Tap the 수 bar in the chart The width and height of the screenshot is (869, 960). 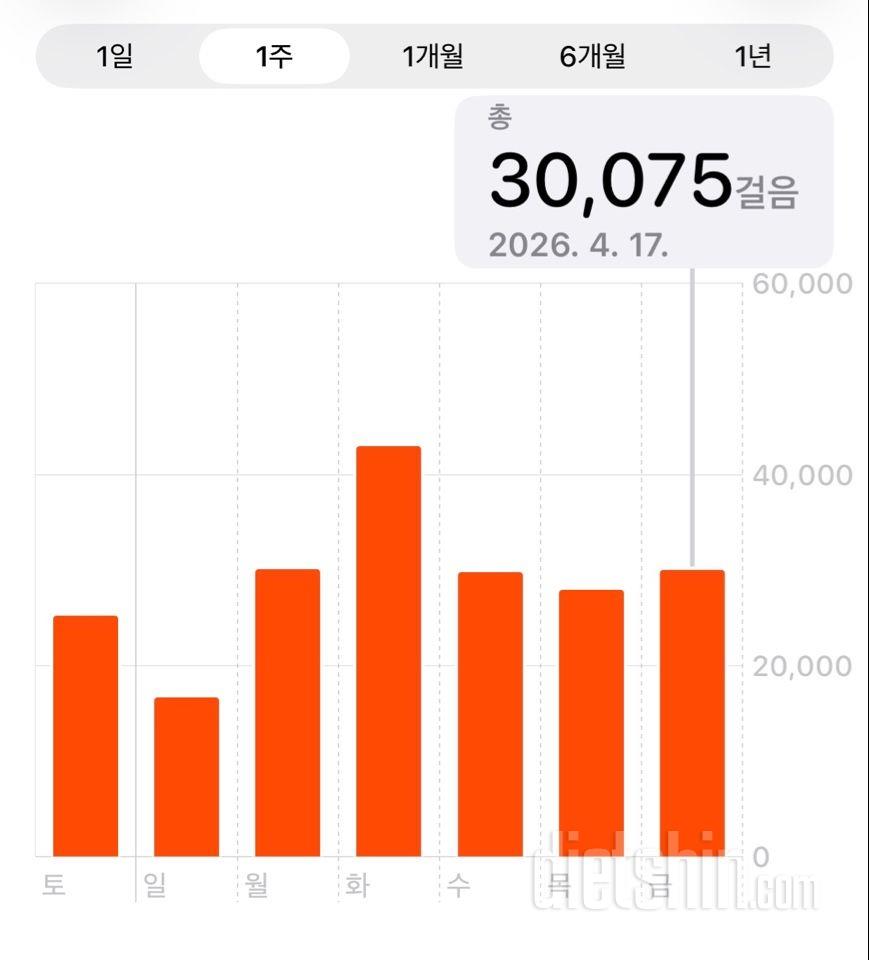pyautogui.click(x=490, y=714)
